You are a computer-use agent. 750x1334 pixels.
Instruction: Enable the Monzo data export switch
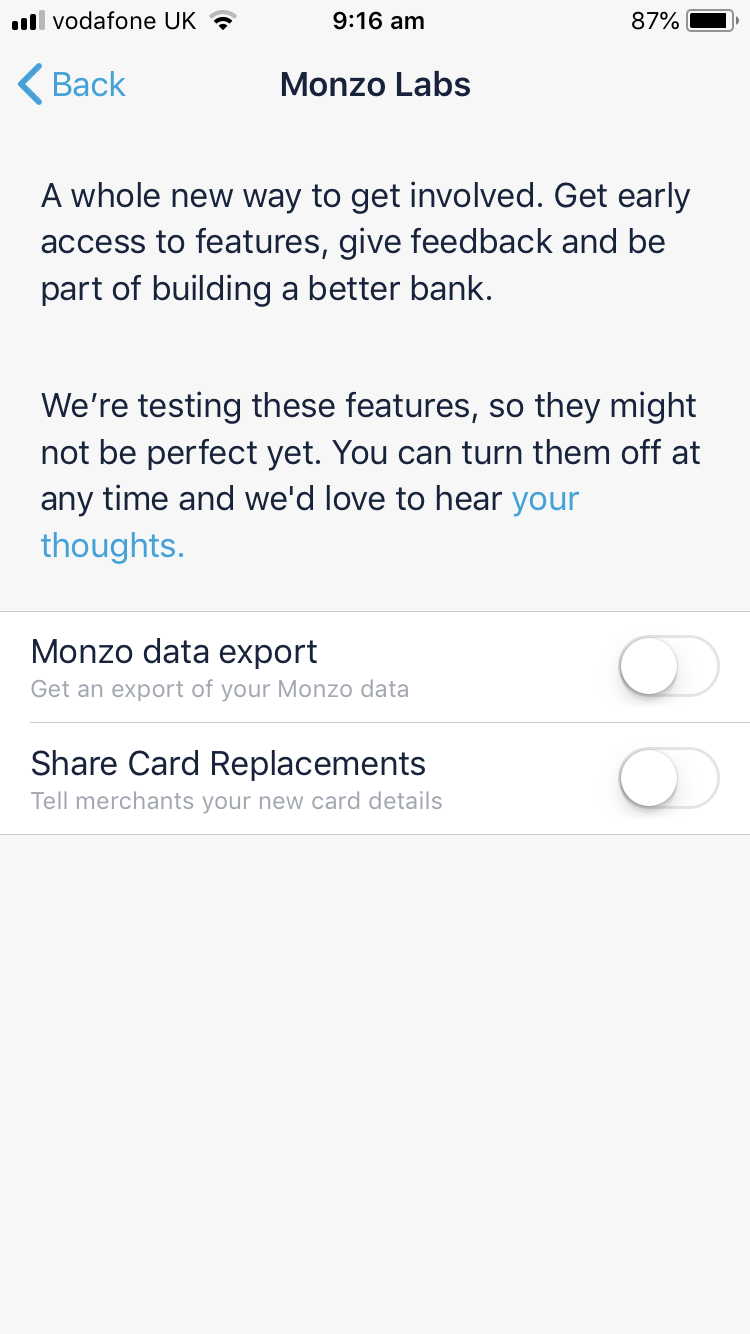click(x=669, y=666)
